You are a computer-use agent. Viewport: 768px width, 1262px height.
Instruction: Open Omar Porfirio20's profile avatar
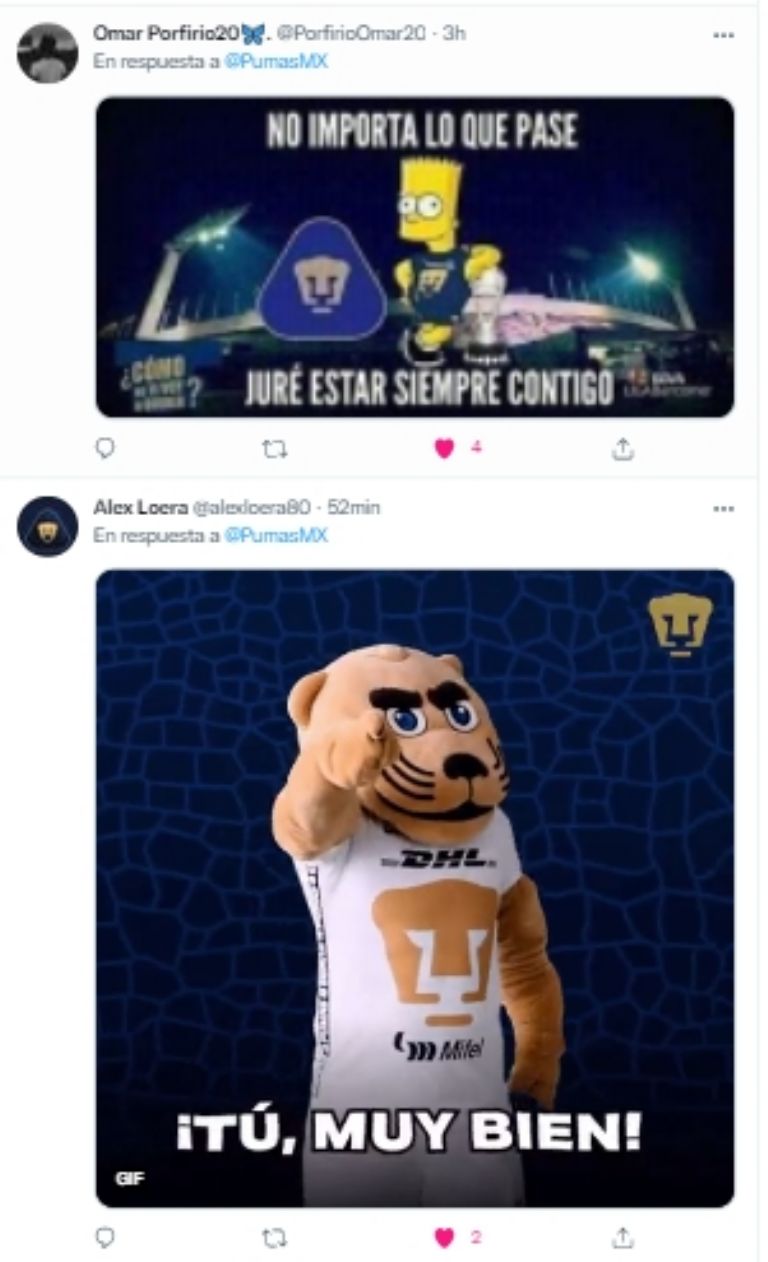coord(47,53)
